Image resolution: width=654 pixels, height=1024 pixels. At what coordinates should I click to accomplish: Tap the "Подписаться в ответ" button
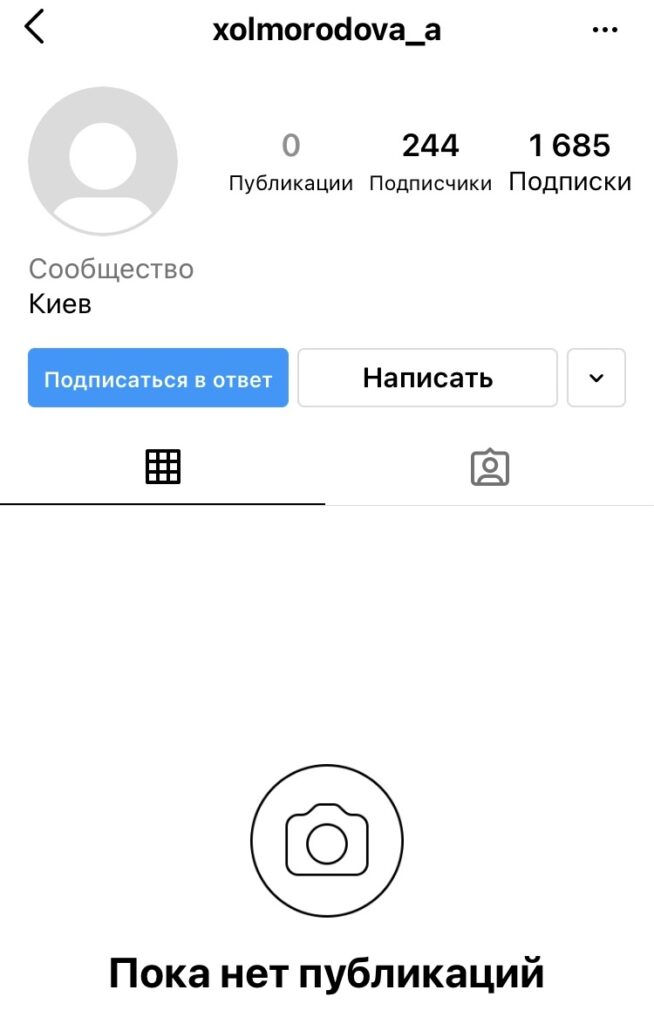point(158,378)
